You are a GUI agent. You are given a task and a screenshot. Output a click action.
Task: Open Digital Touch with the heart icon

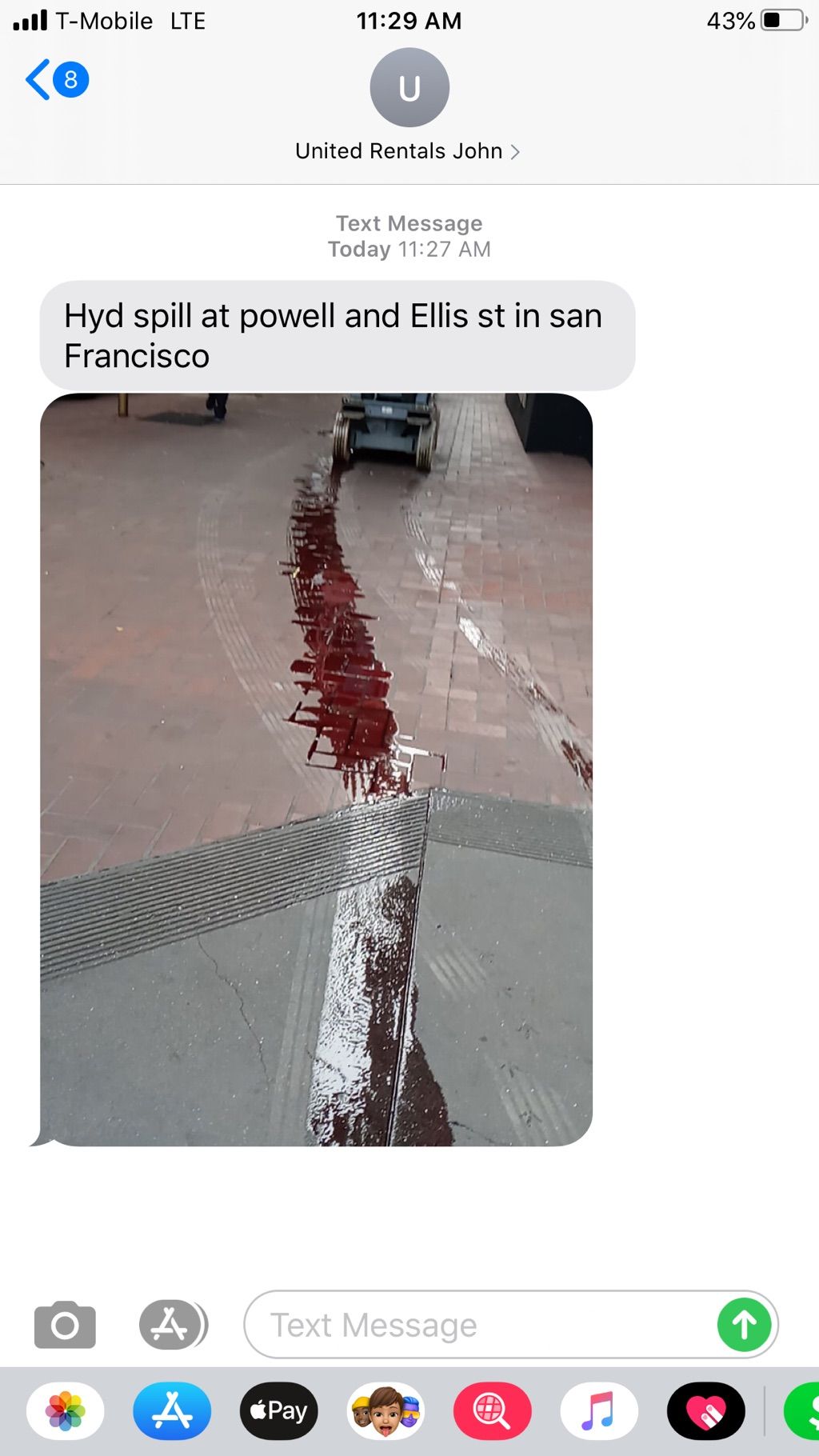tap(705, 1411)
